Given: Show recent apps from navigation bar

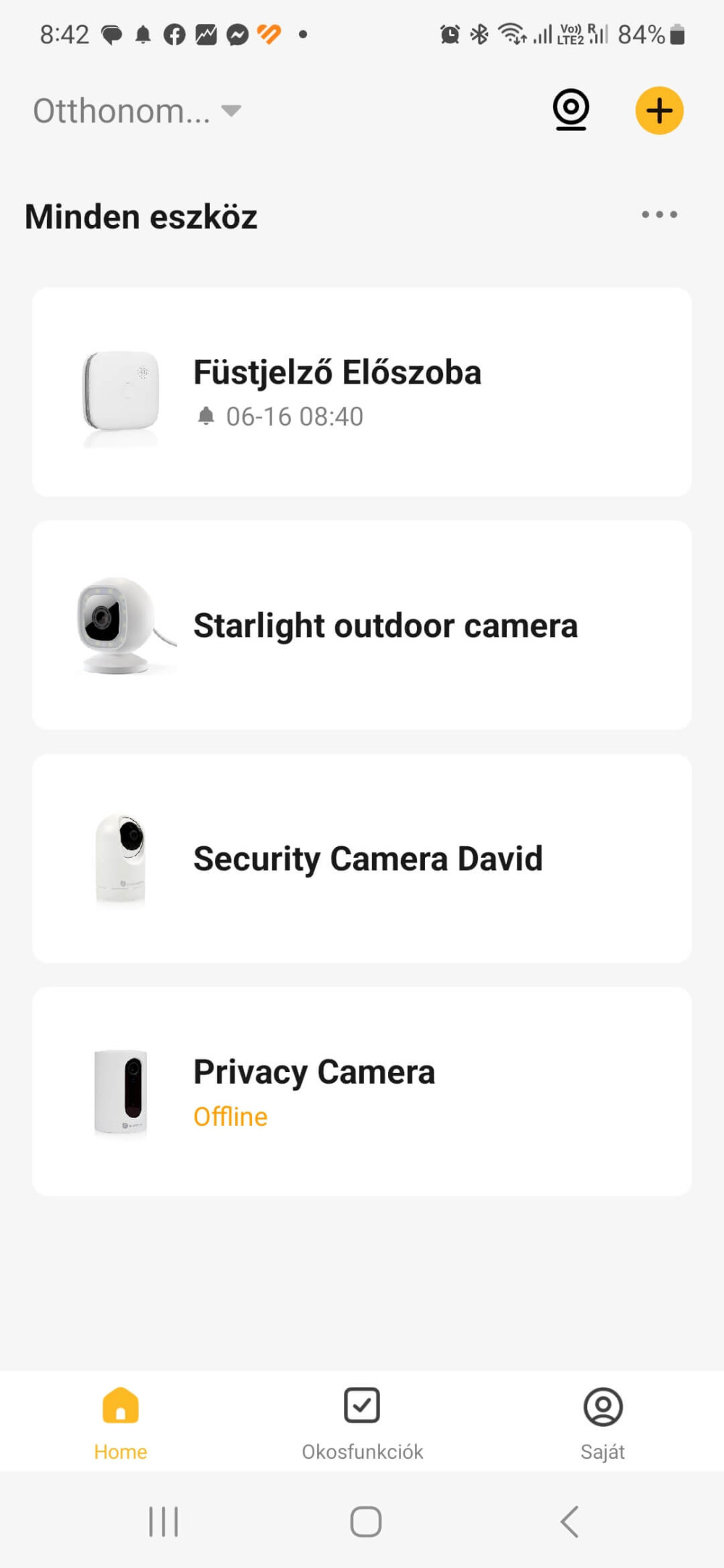Looking at the screenshot, I should (163, 1521).
